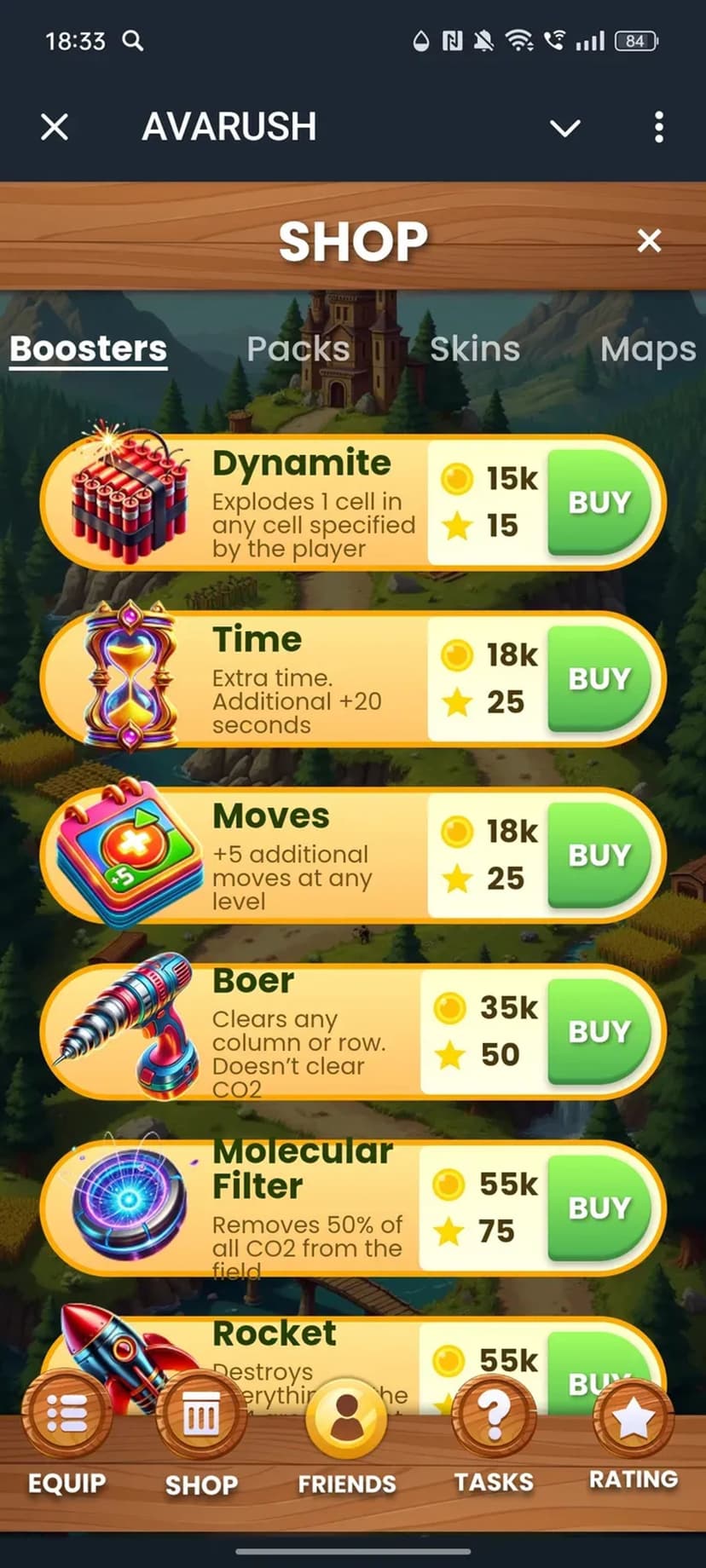The width and height of the screenshot is (706, 1568).
Task: Open the three-dot overflow menu
Action: 658,128
